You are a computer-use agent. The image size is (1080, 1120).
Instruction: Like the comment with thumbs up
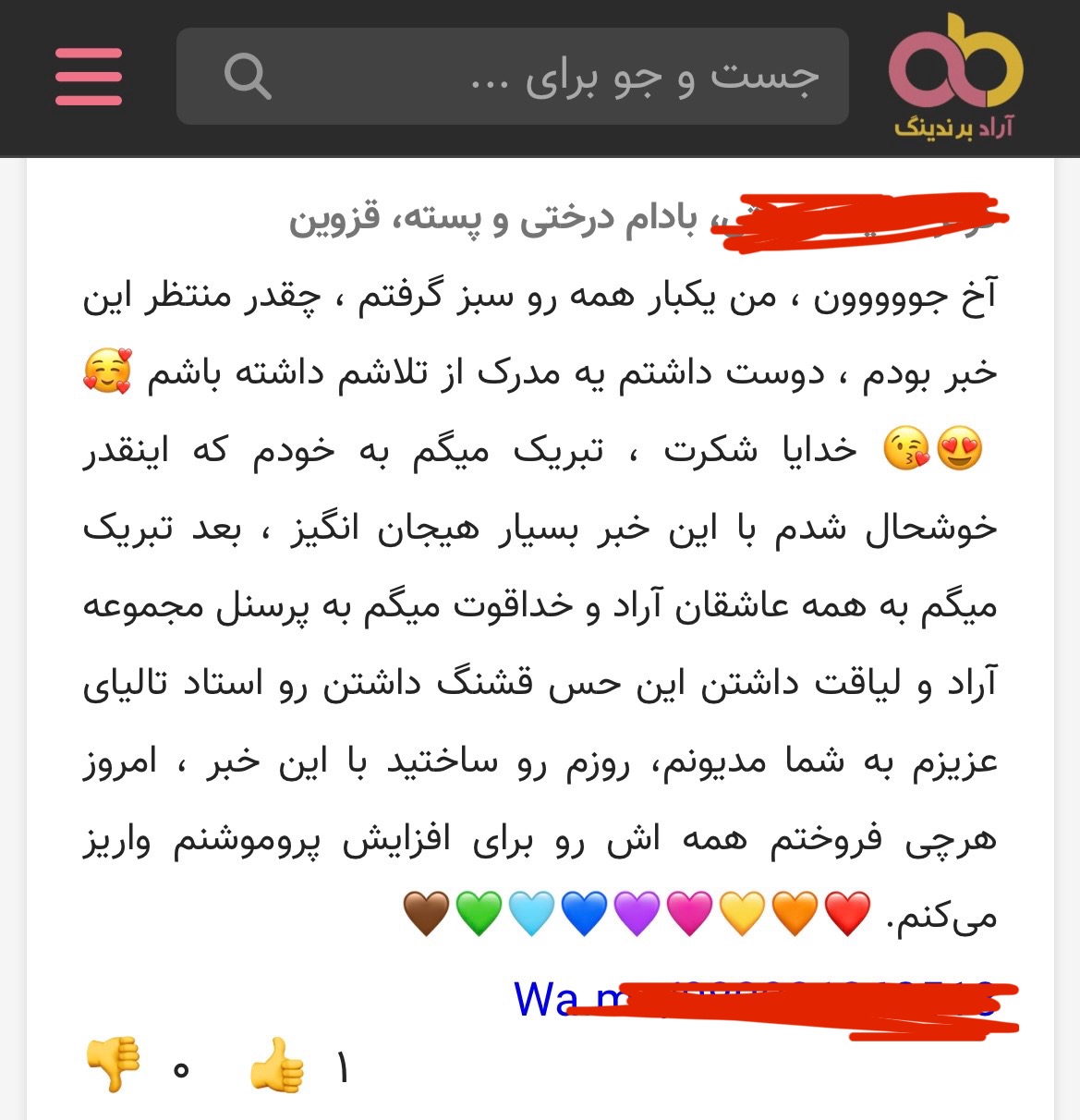click(277, 1066)
